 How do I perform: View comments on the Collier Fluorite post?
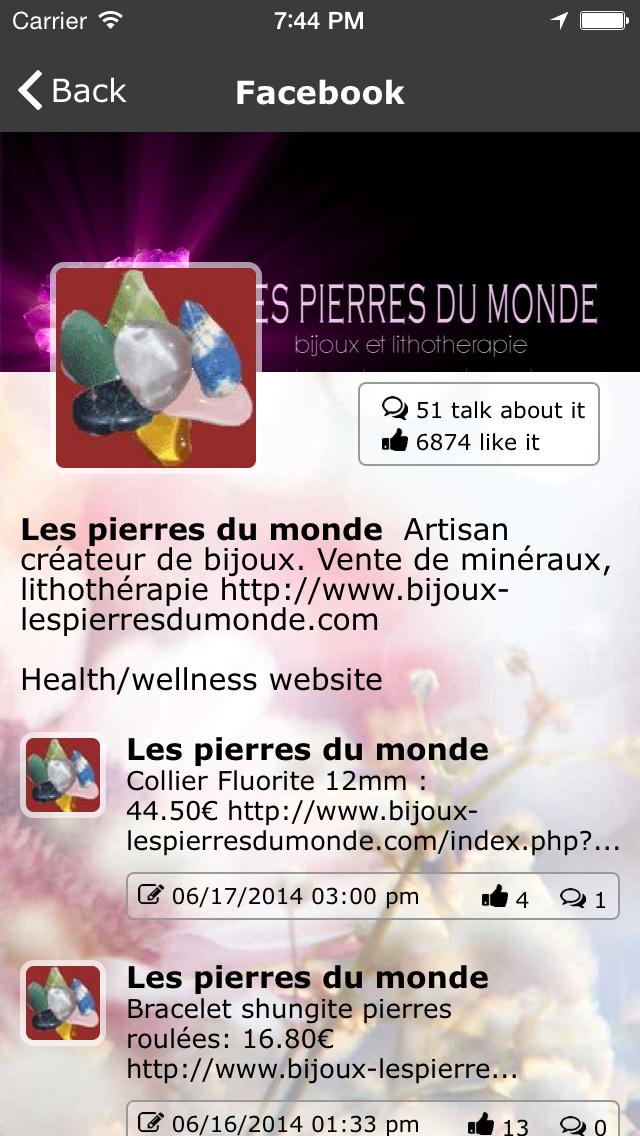coord(583,897)
